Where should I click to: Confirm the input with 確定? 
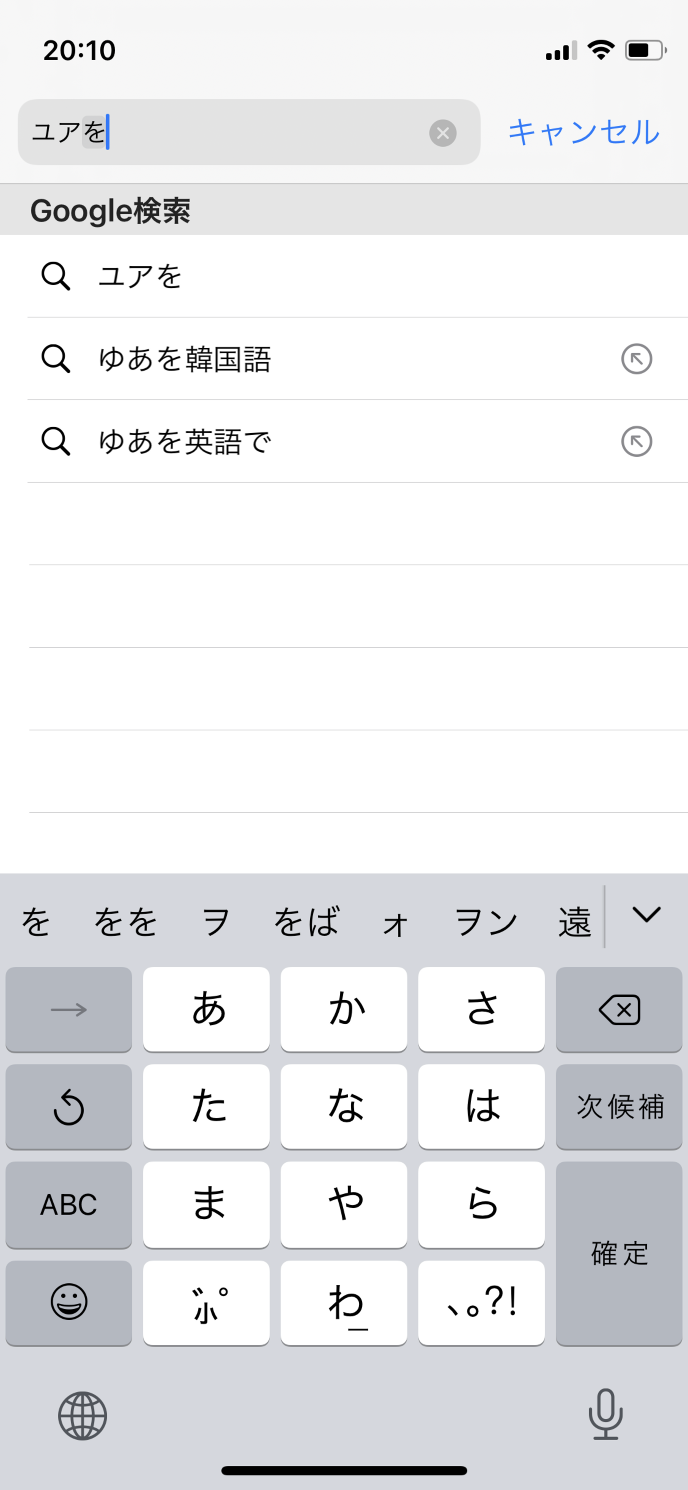click(619, 1253)
